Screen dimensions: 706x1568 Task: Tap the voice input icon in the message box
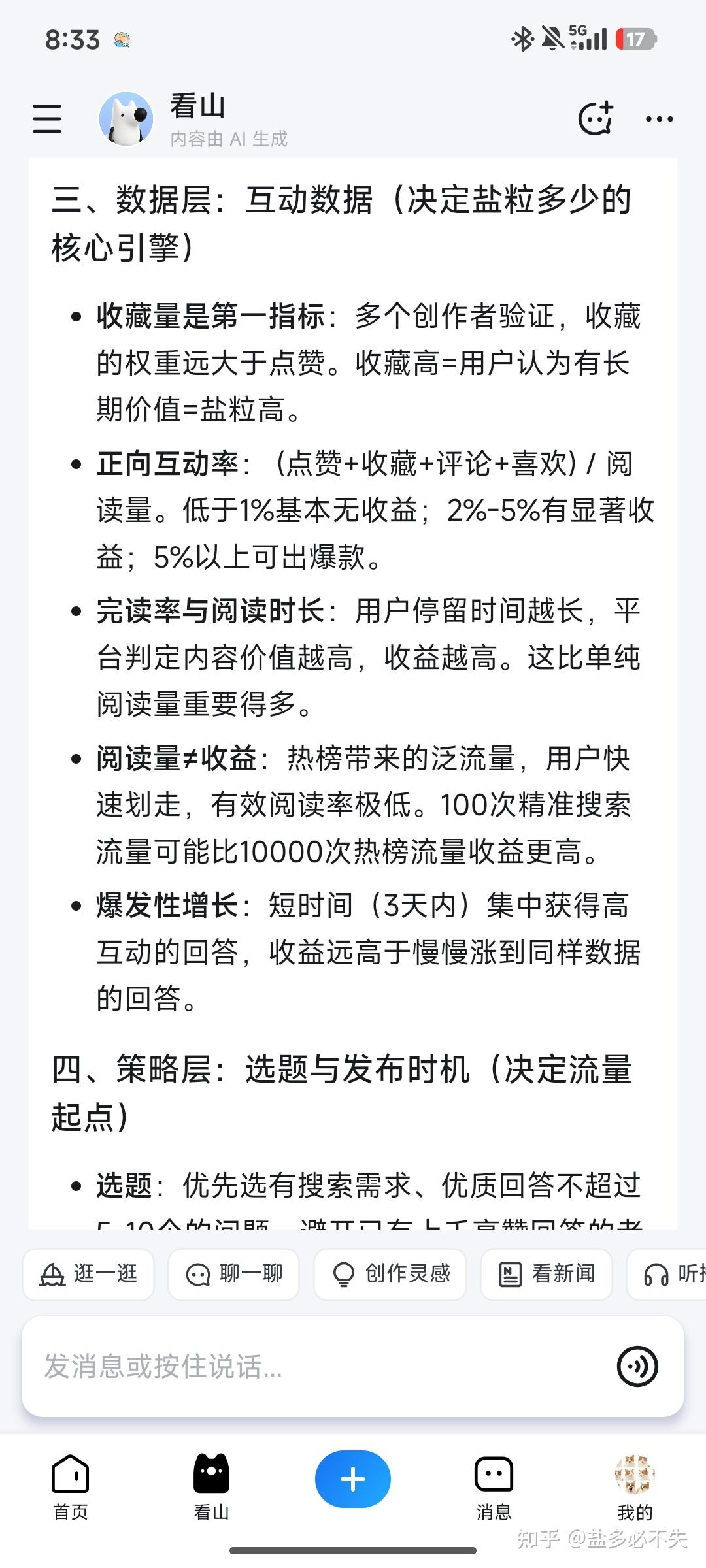pyautogui.click(x=637, y=1366)
